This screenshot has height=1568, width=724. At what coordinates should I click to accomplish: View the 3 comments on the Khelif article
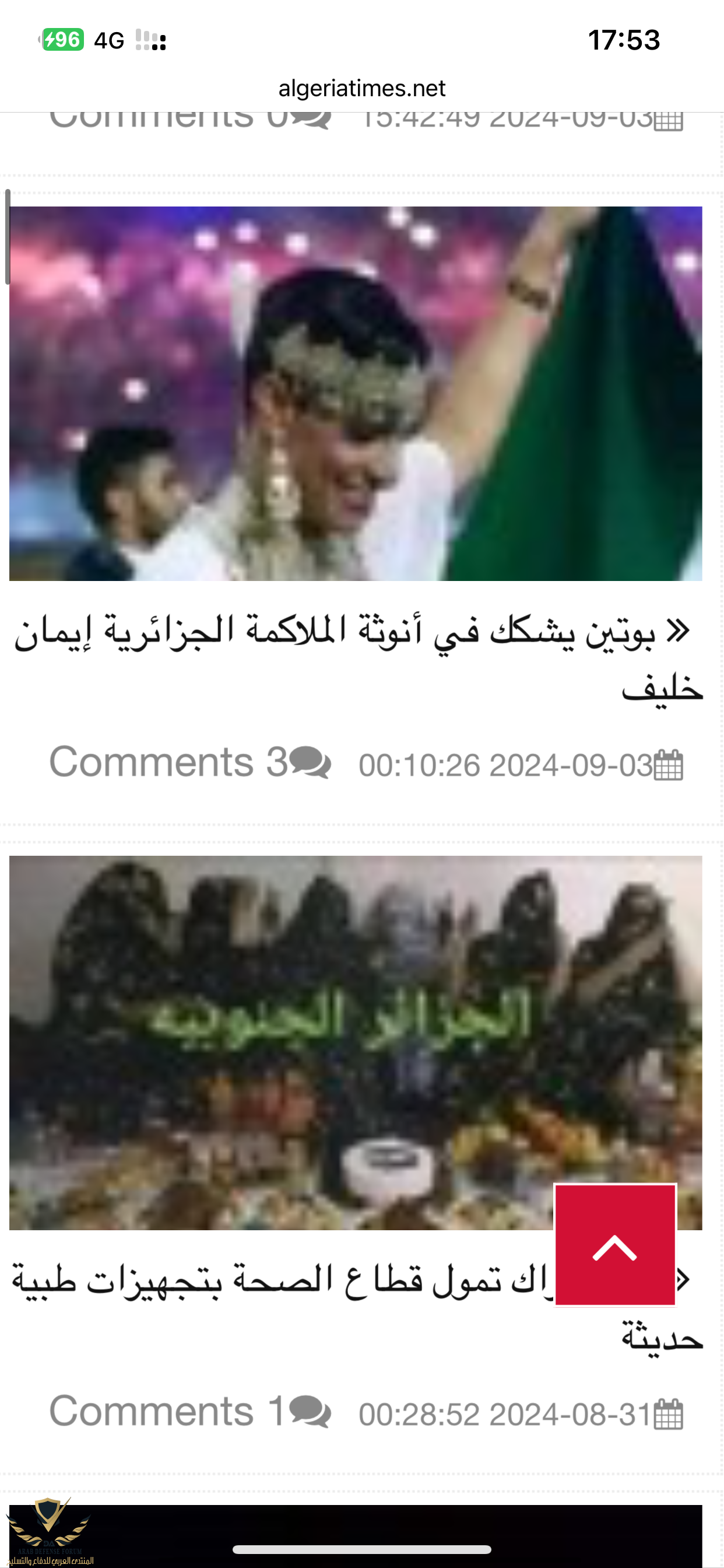(x=190, y=762)
